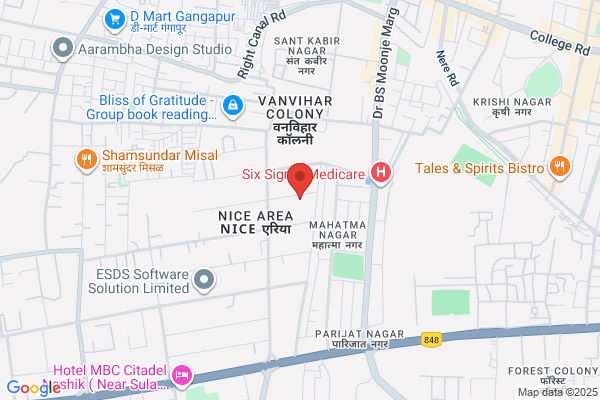This screenshot has height=400, width=600.
Task: Tap the red dropped location pin
Action: coord(300,181)
